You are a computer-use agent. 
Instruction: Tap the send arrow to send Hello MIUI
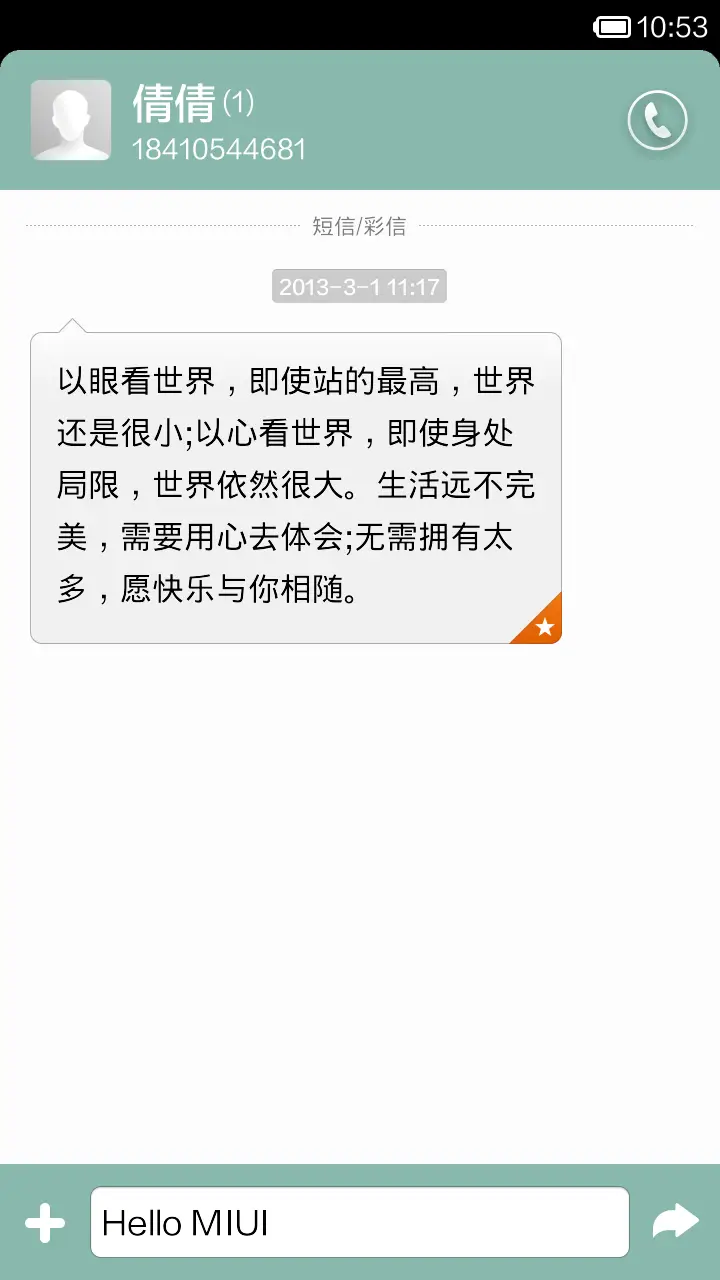[x=675, y=1221]
